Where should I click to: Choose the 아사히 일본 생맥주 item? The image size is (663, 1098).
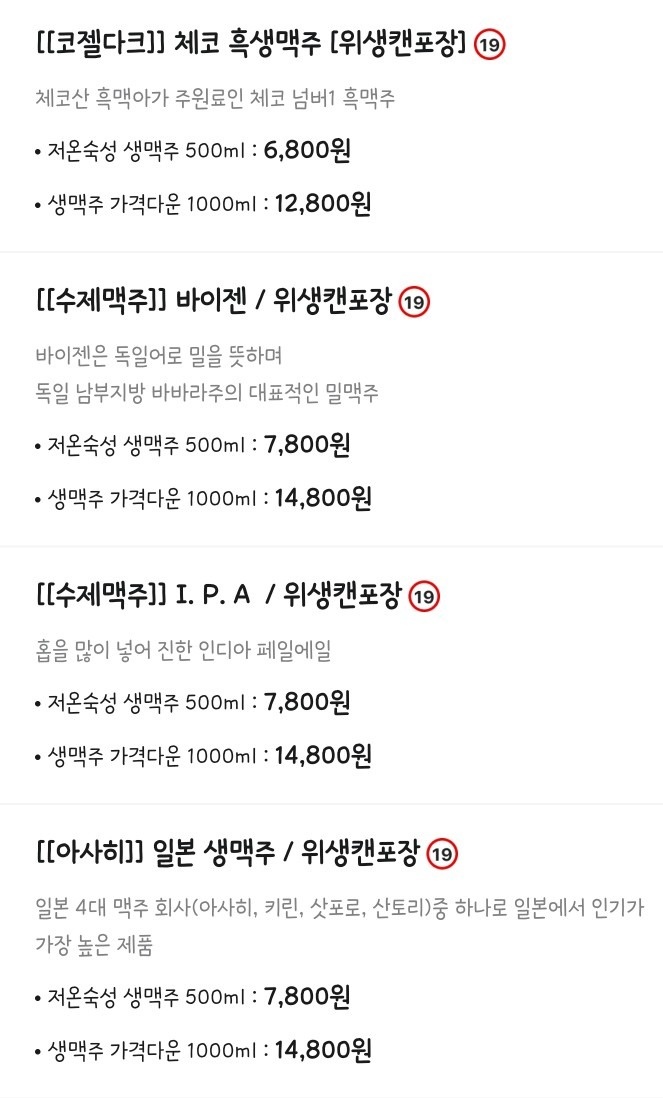click(227, 853)
